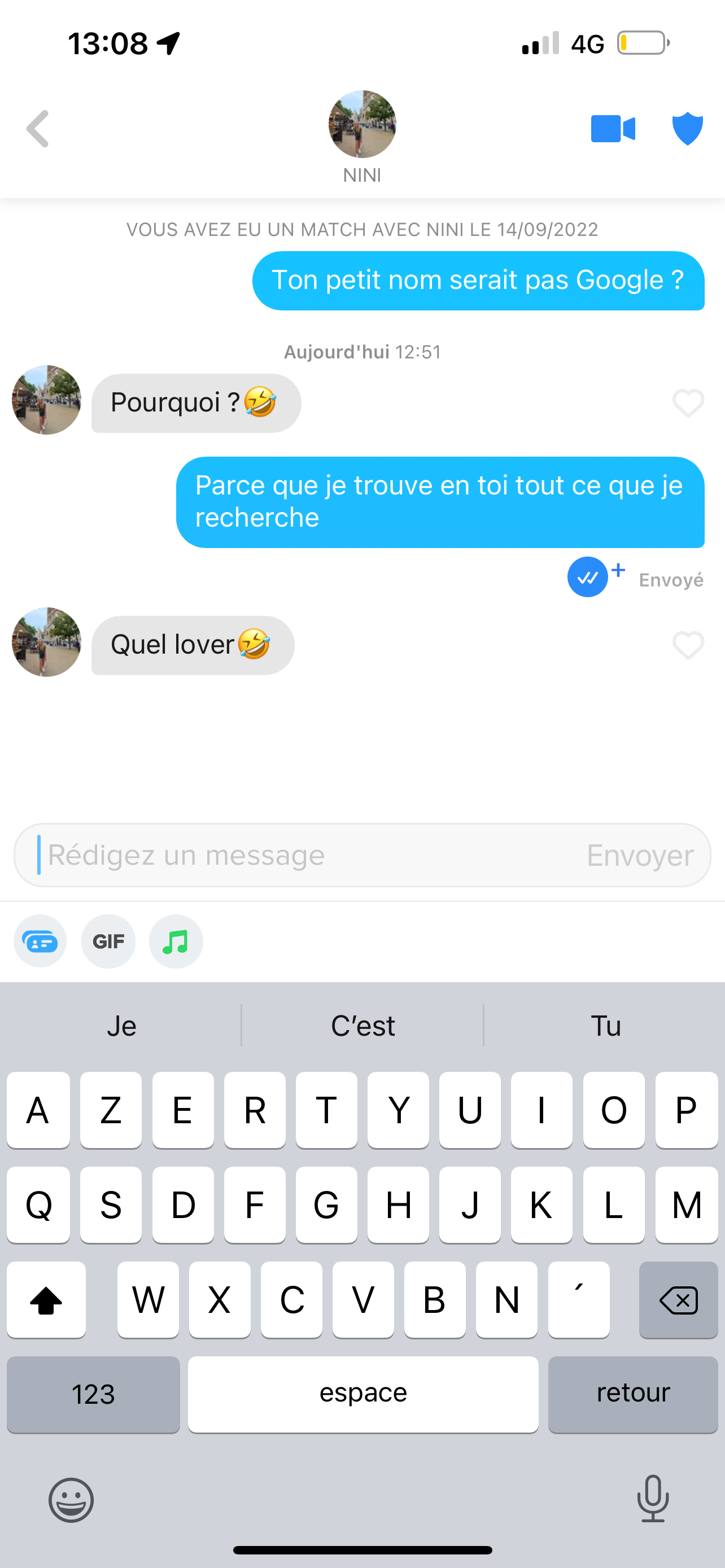Tap the read receipts double-check icon
Image resolution: width=725 pixels, height=1568 pixels.
pyautogui.click(x=588, y=577)
